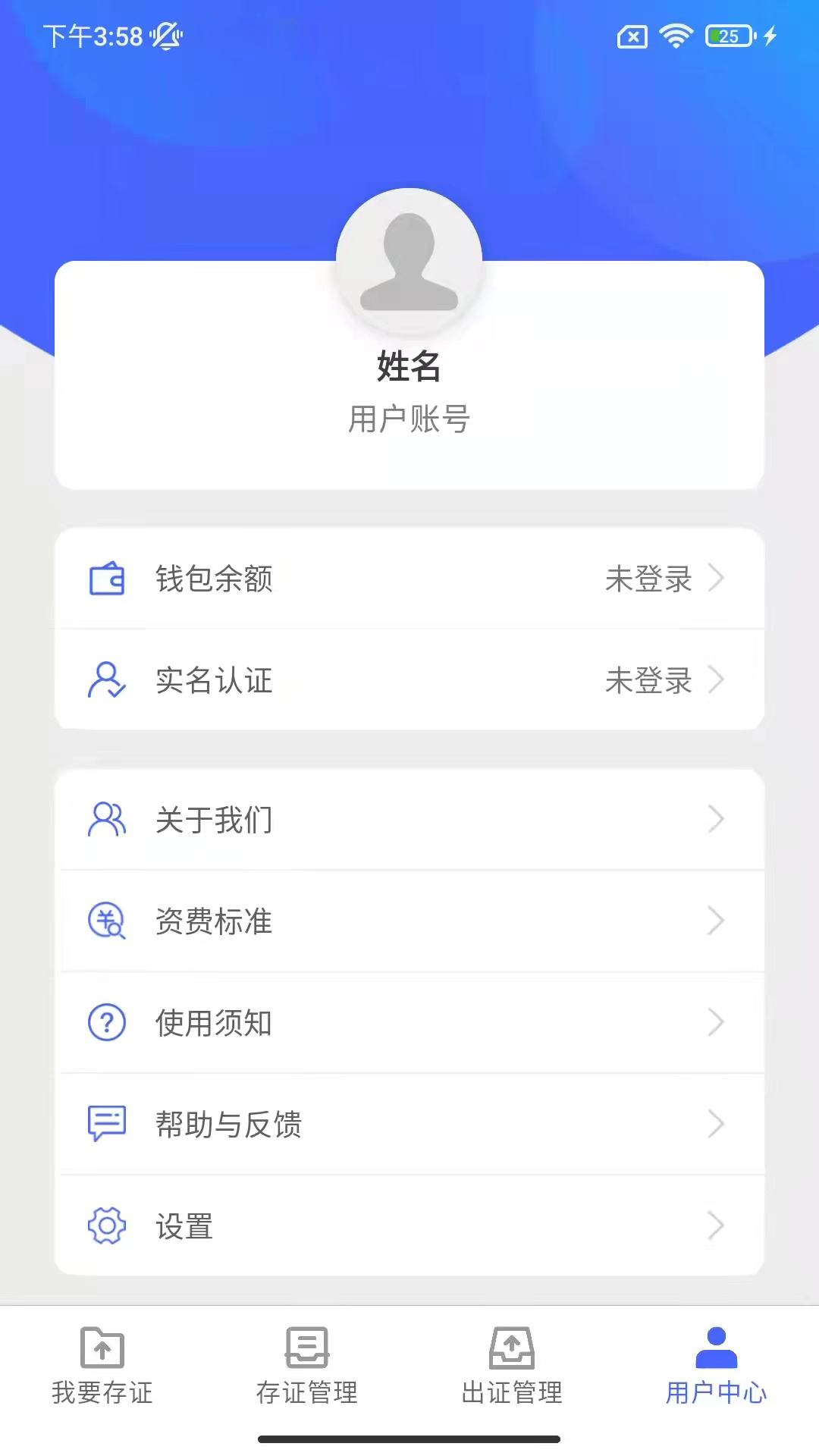Click the Wi-Fi icon in the status bar
The image size is (819, 1456).
click(675, 34)
